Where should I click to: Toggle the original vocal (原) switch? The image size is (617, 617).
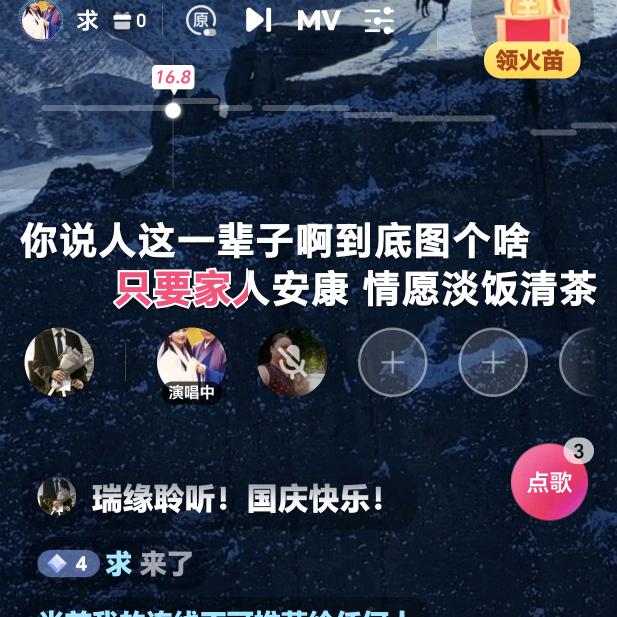(202, 20)
